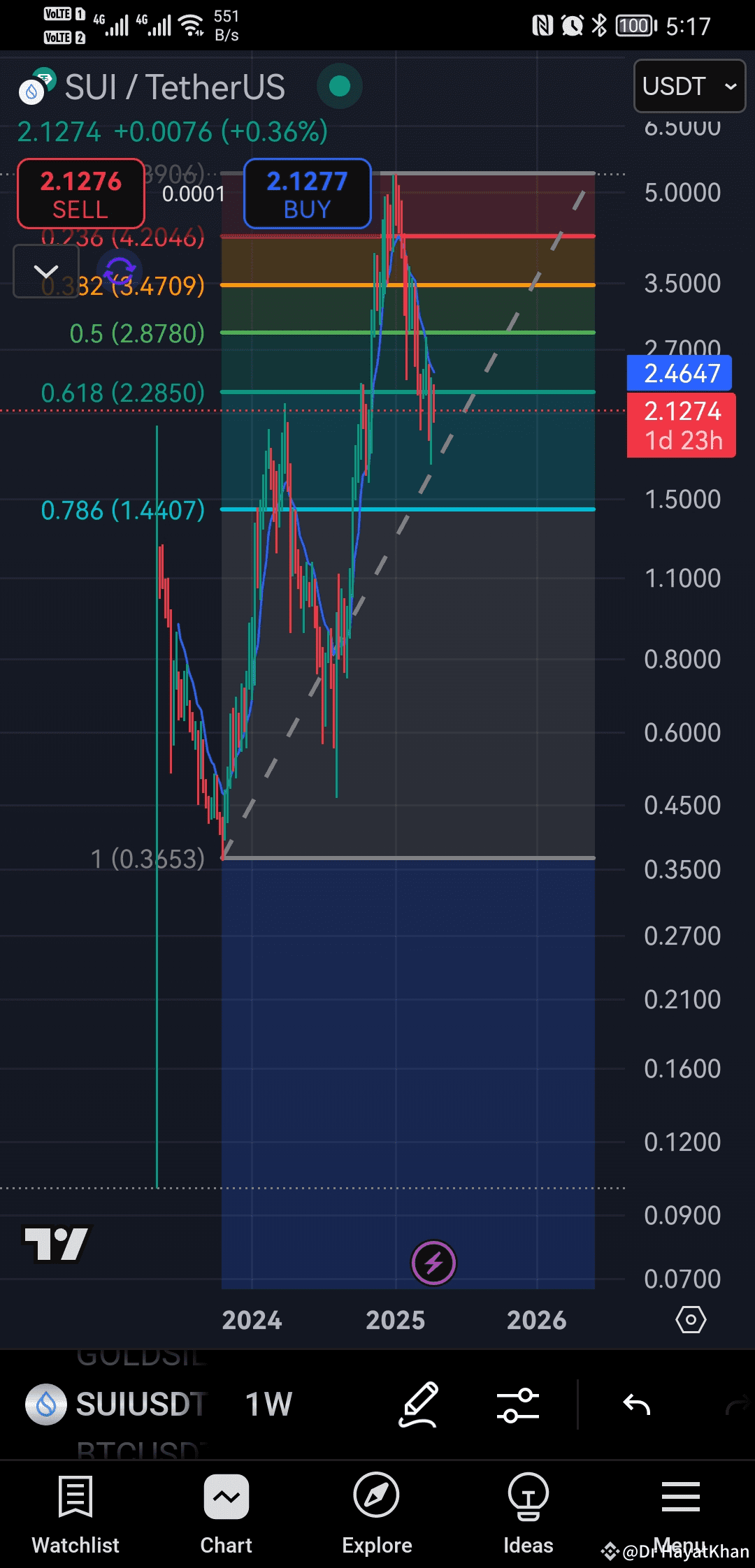Go to the Explore tab
The height and width of the screenshot is (1568, 755).
pos(377,1513)
